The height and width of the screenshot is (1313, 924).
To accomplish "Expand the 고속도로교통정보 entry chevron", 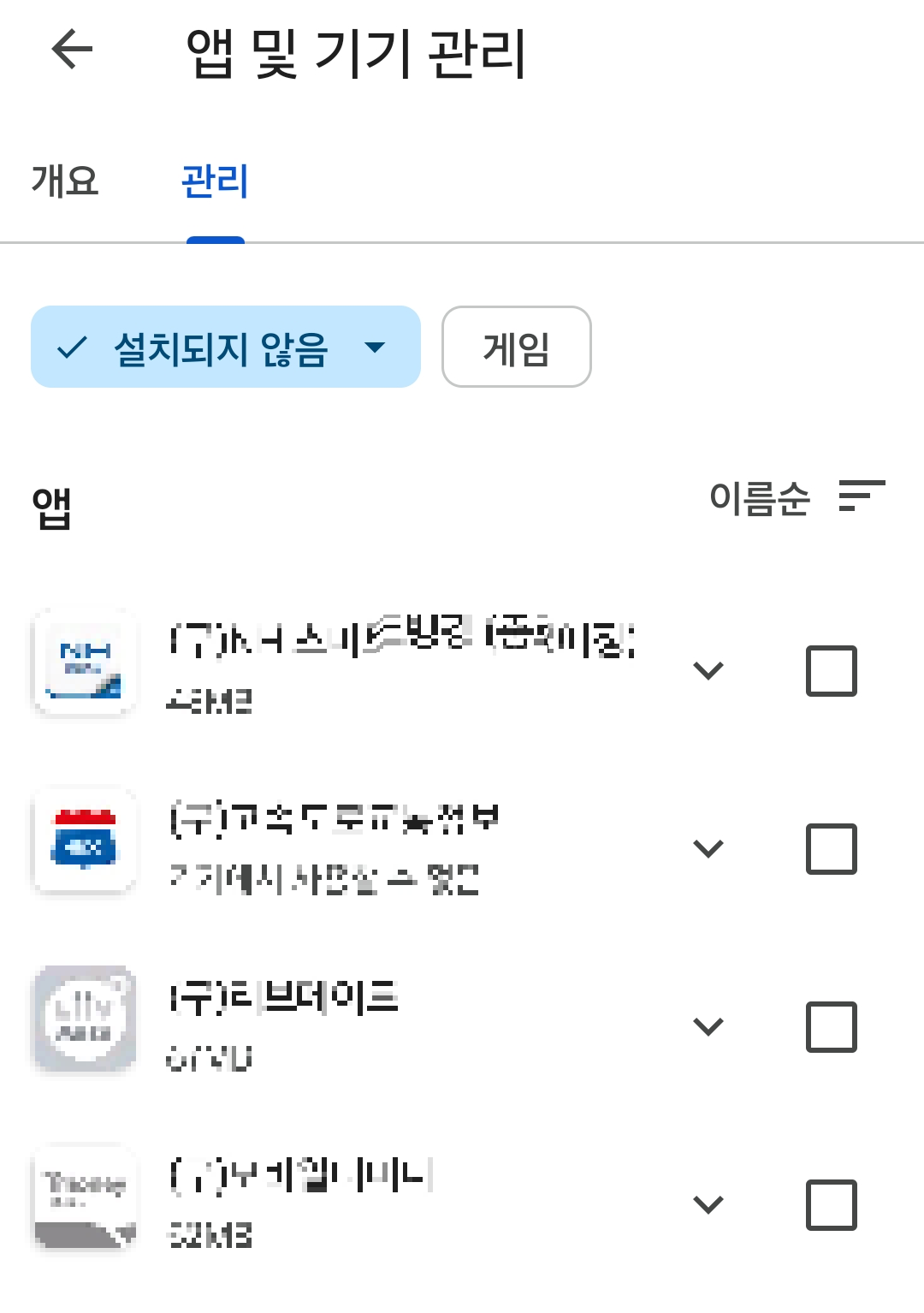I will pyautogui.click(x=708, y=849).
